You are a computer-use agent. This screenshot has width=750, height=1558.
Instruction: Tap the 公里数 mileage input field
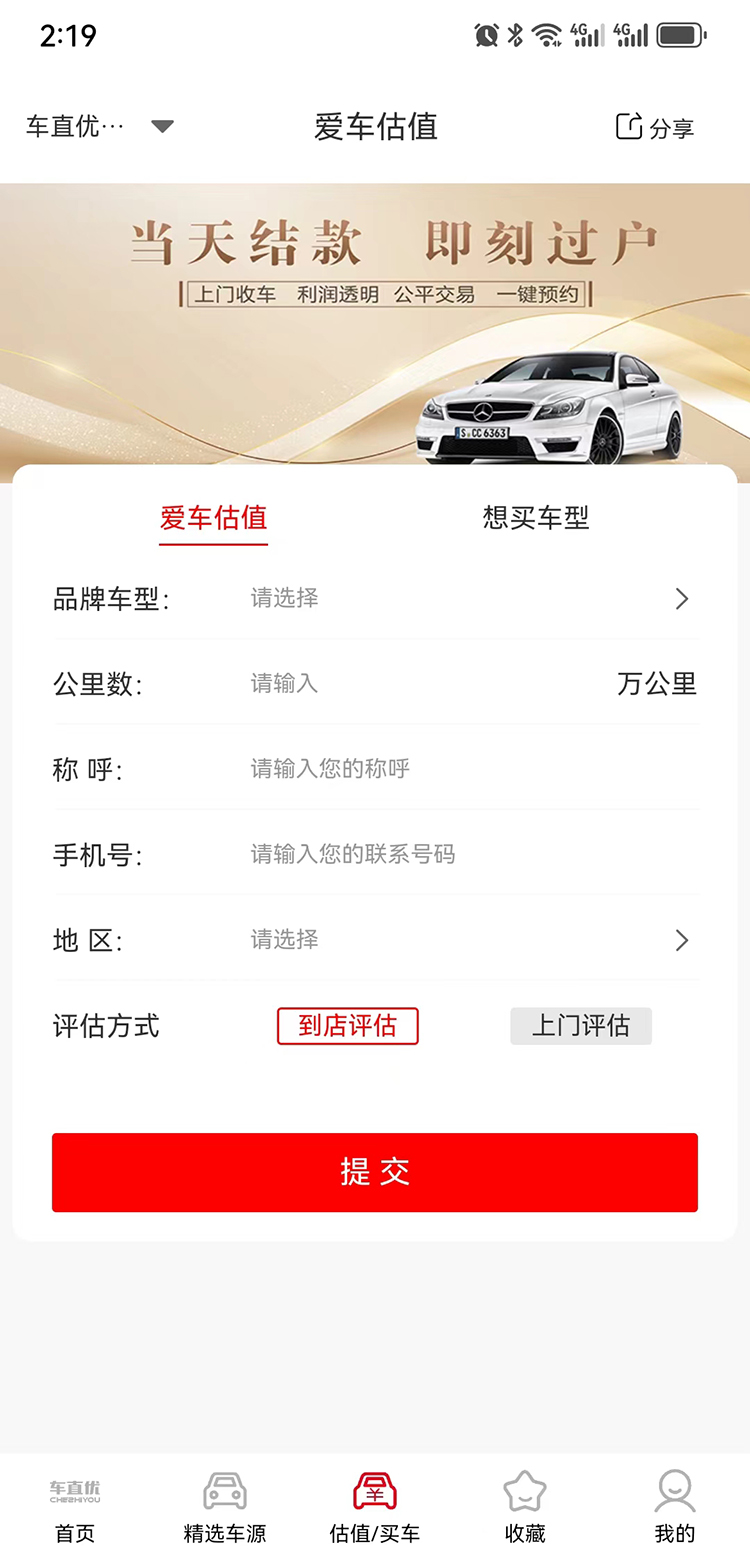click(400, 684)
